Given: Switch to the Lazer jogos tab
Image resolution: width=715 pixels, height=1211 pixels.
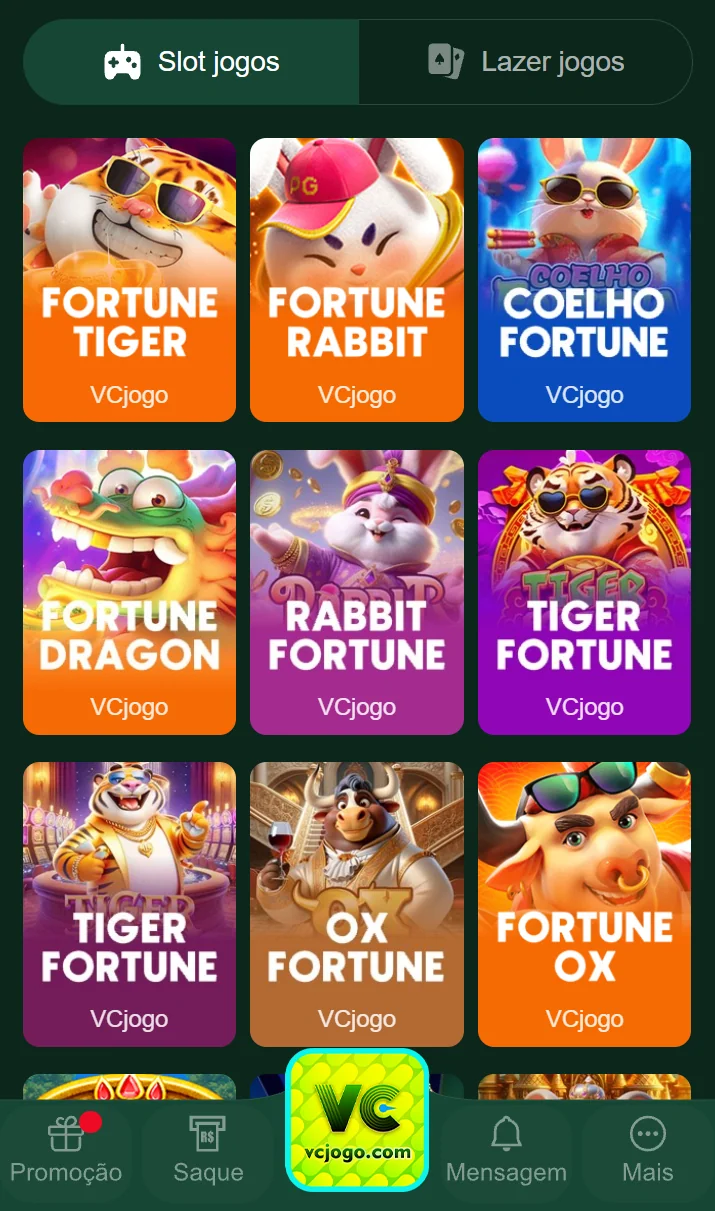Looking at the screenshot, I should click(525, 62).
